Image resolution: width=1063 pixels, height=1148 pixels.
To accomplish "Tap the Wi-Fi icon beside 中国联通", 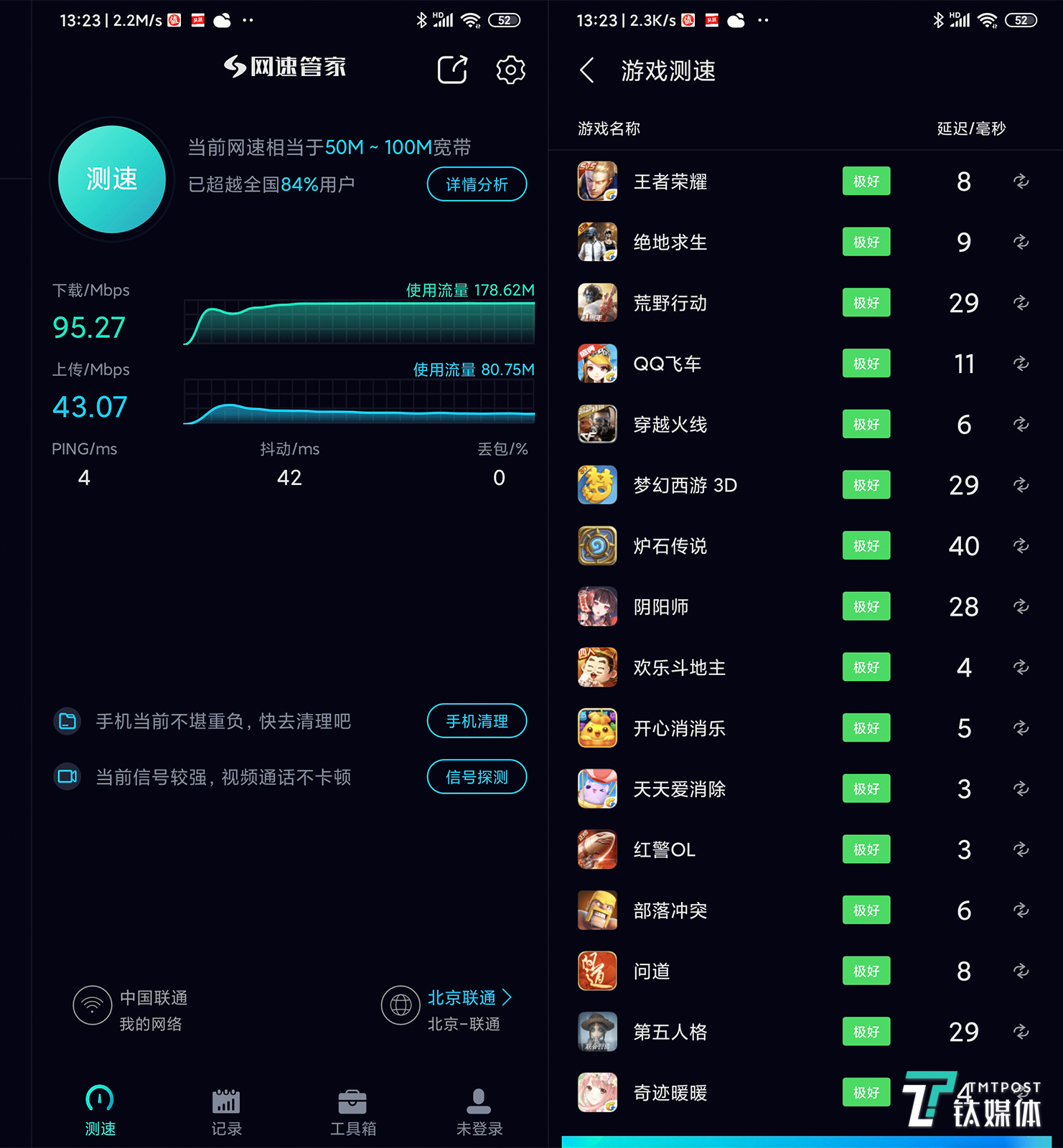I will [x=90, y=1005].
